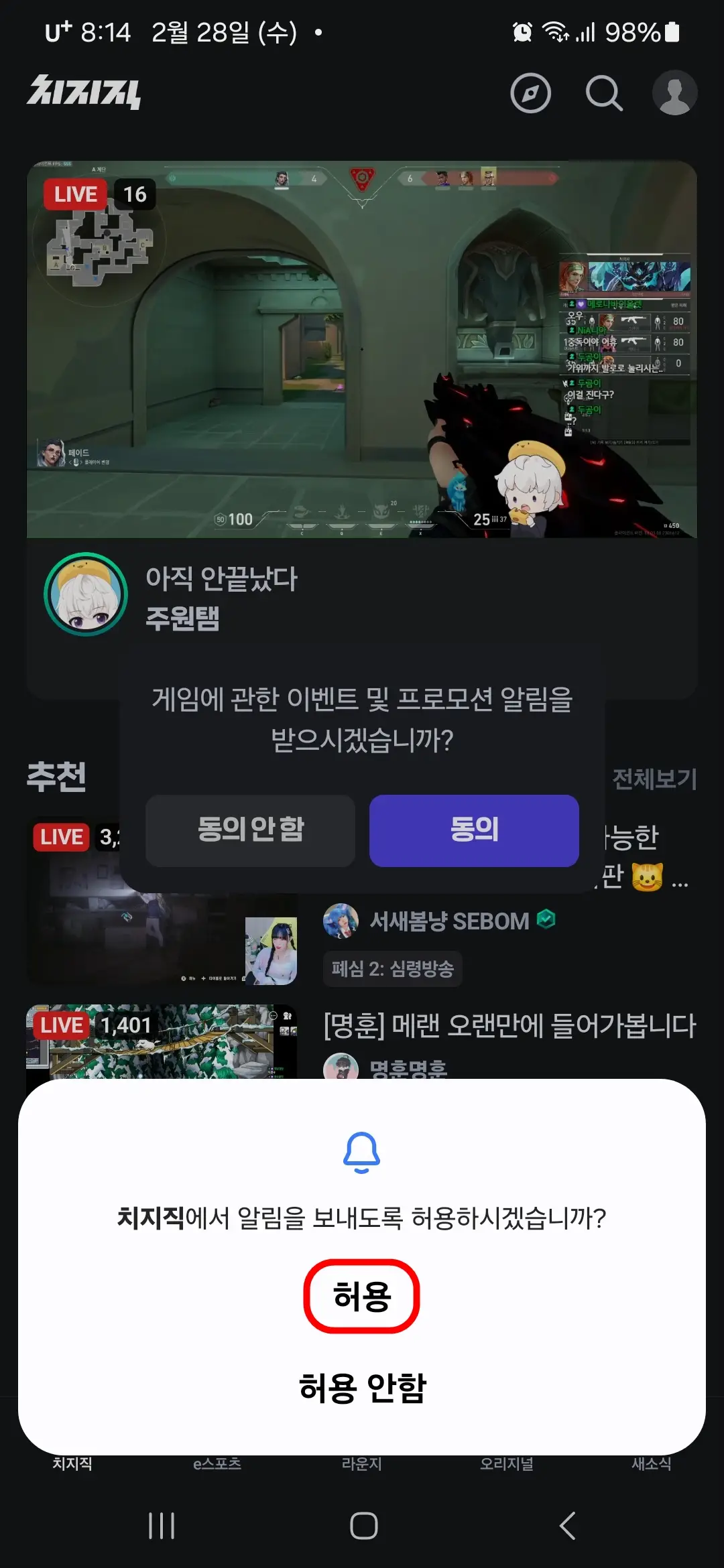Tap 서새봄냥 SEBOM's profile picture
This screenshot has width=724, height=1568.
pyautogui.click(x=343, y=920)
